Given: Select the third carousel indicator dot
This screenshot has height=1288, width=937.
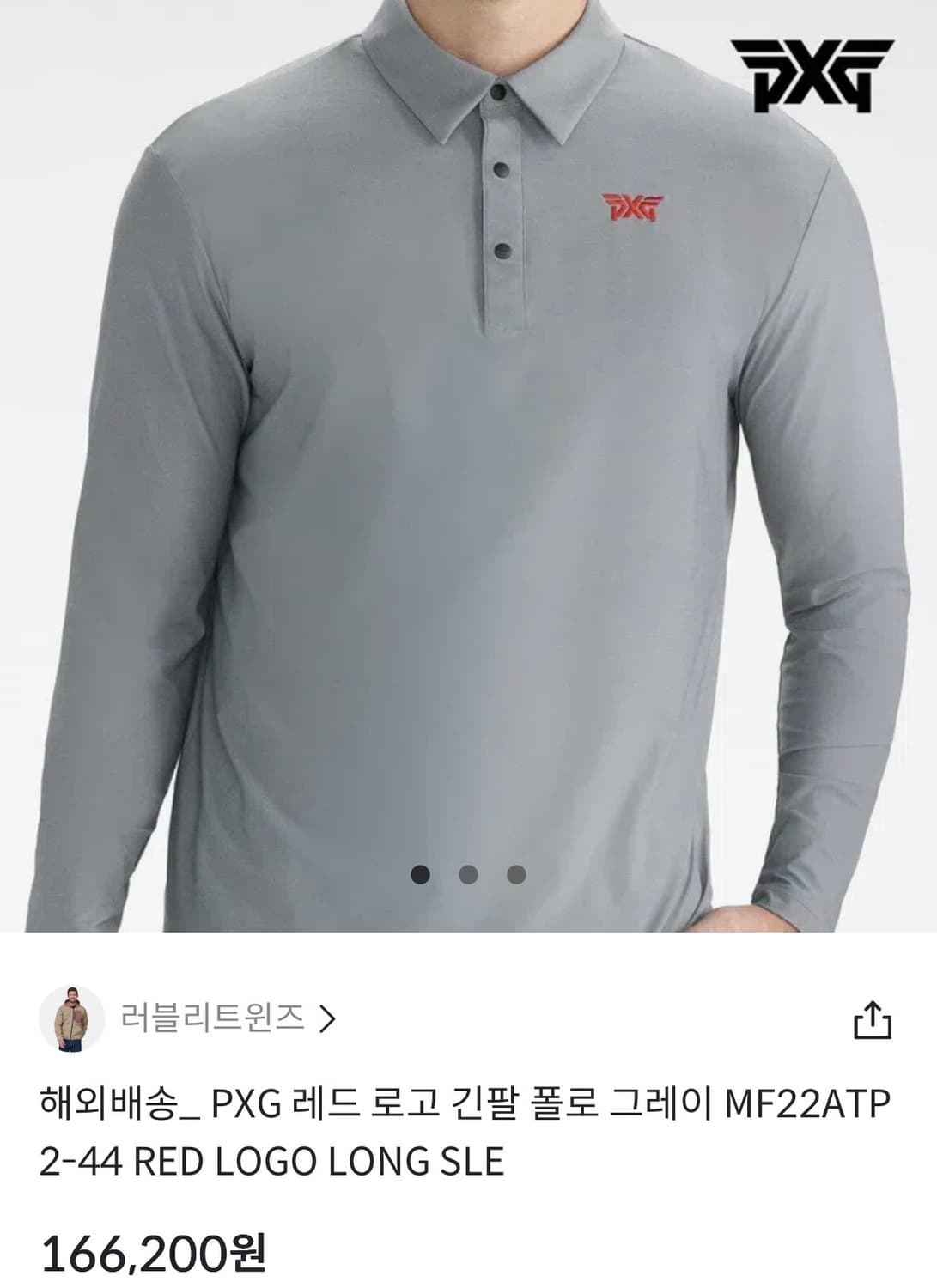Looking at the screenshot, I should 515,872.
